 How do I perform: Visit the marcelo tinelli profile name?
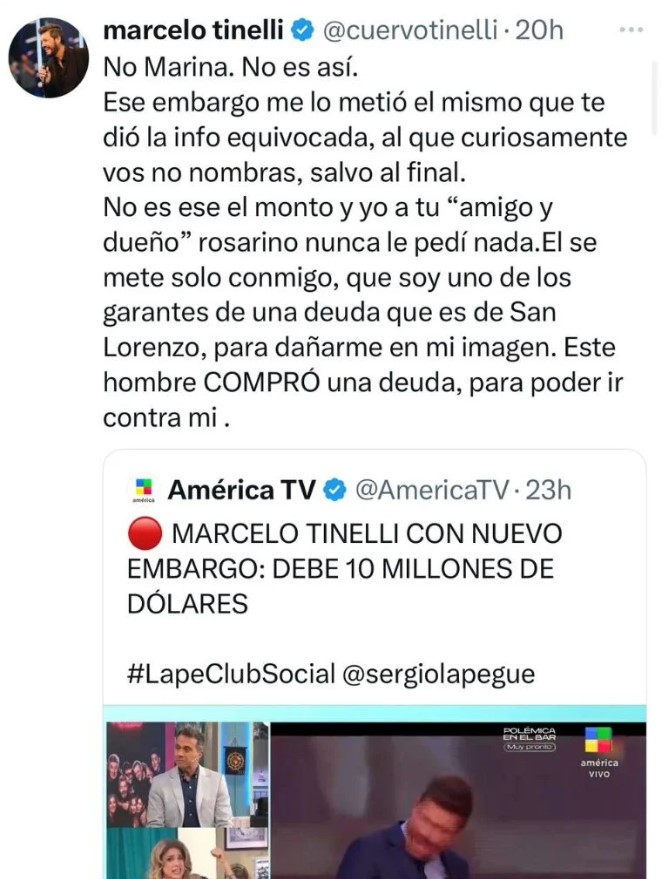click(x=195, y=31)
